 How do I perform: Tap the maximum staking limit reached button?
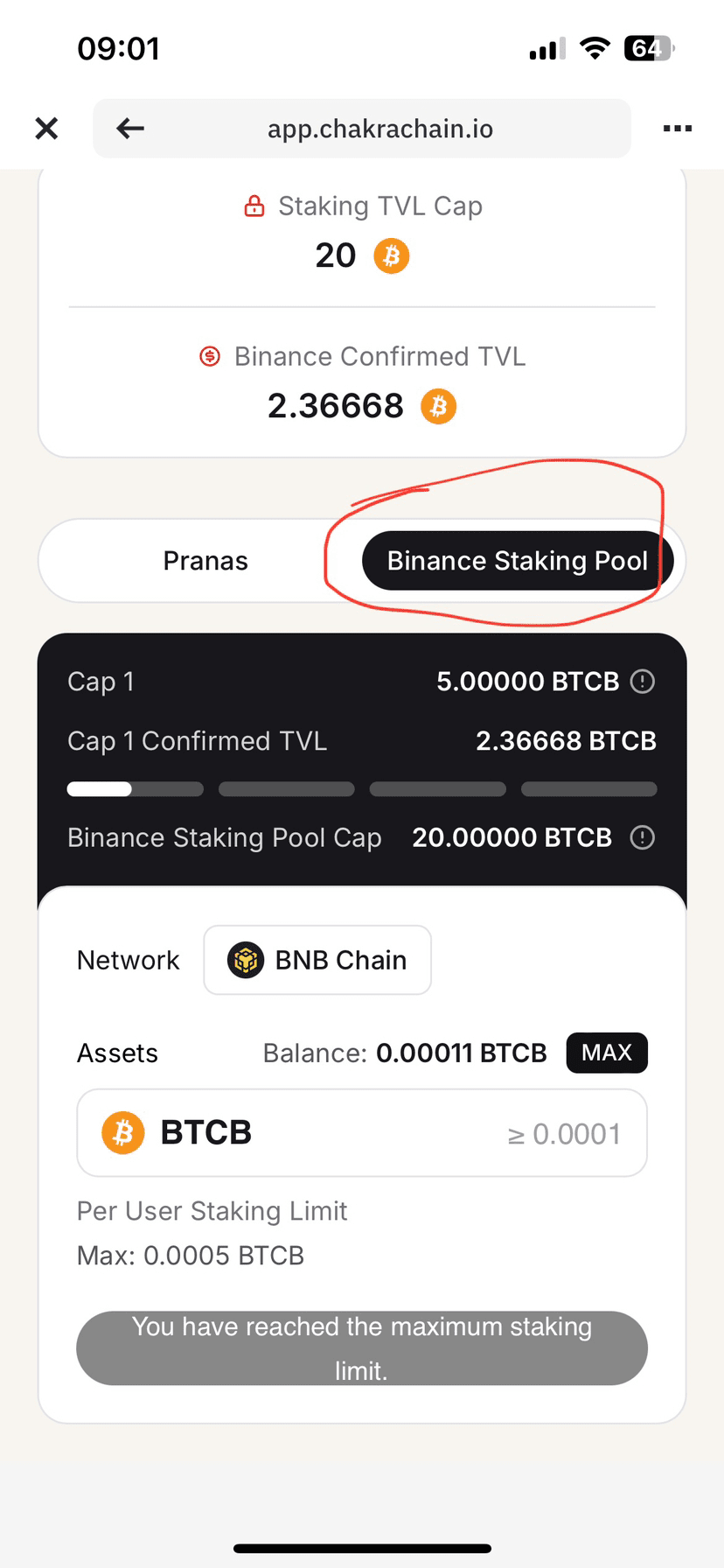coord(362,1348)
